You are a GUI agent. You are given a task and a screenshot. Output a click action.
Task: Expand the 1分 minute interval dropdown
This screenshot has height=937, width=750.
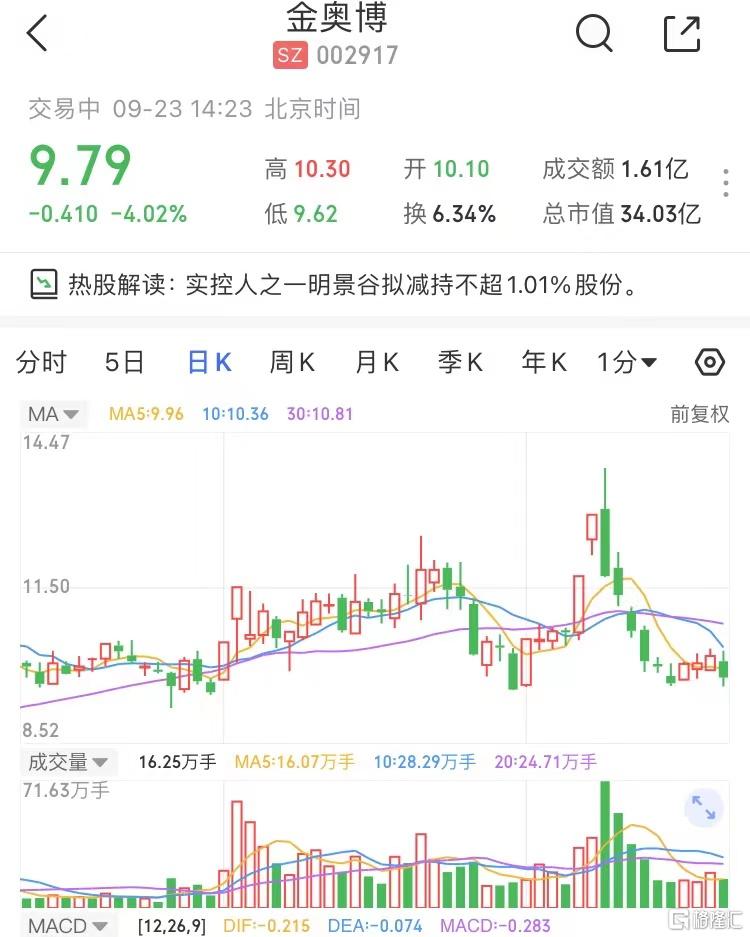pyautogui.click(x=627, y=362)
